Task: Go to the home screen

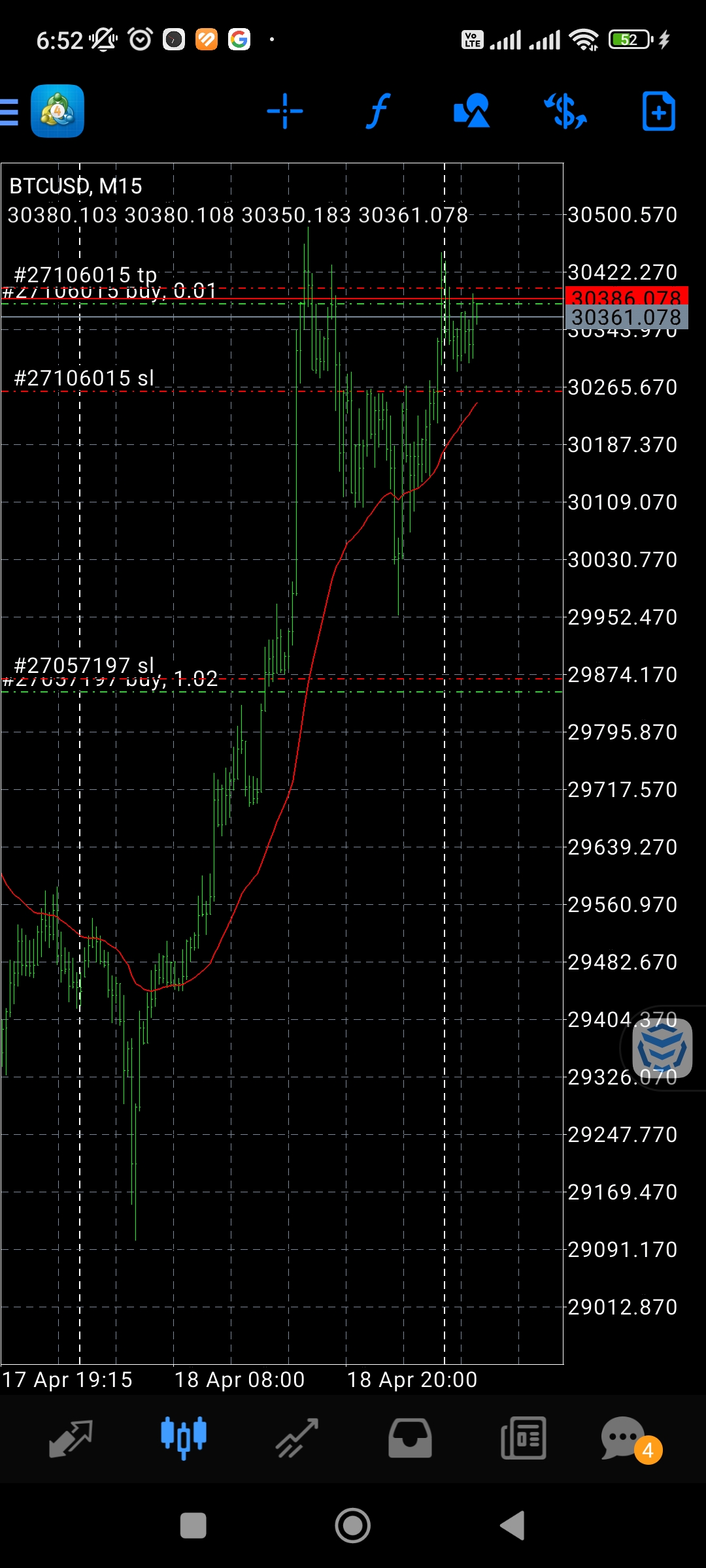Action: 353,1526
